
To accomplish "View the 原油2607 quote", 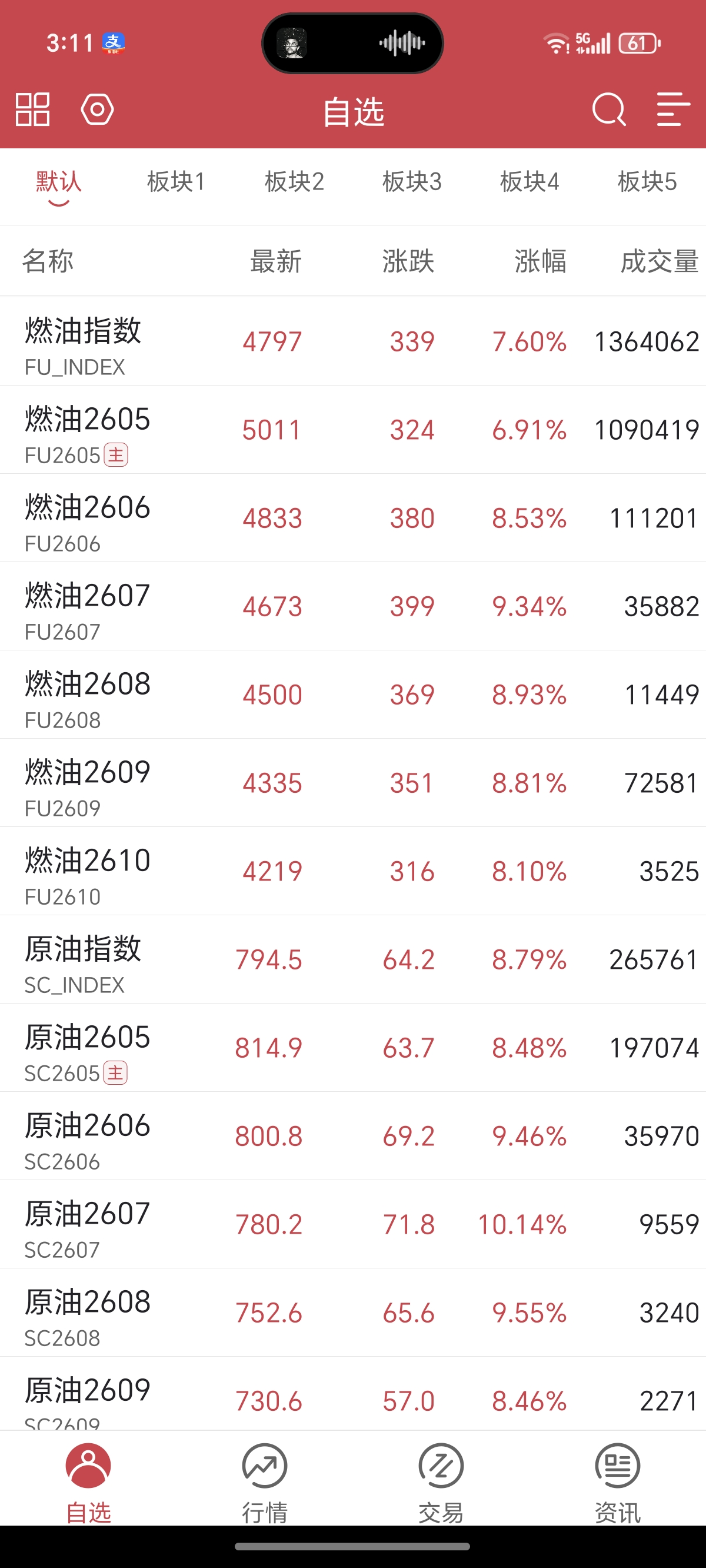I will click(x=353, y=1225).
